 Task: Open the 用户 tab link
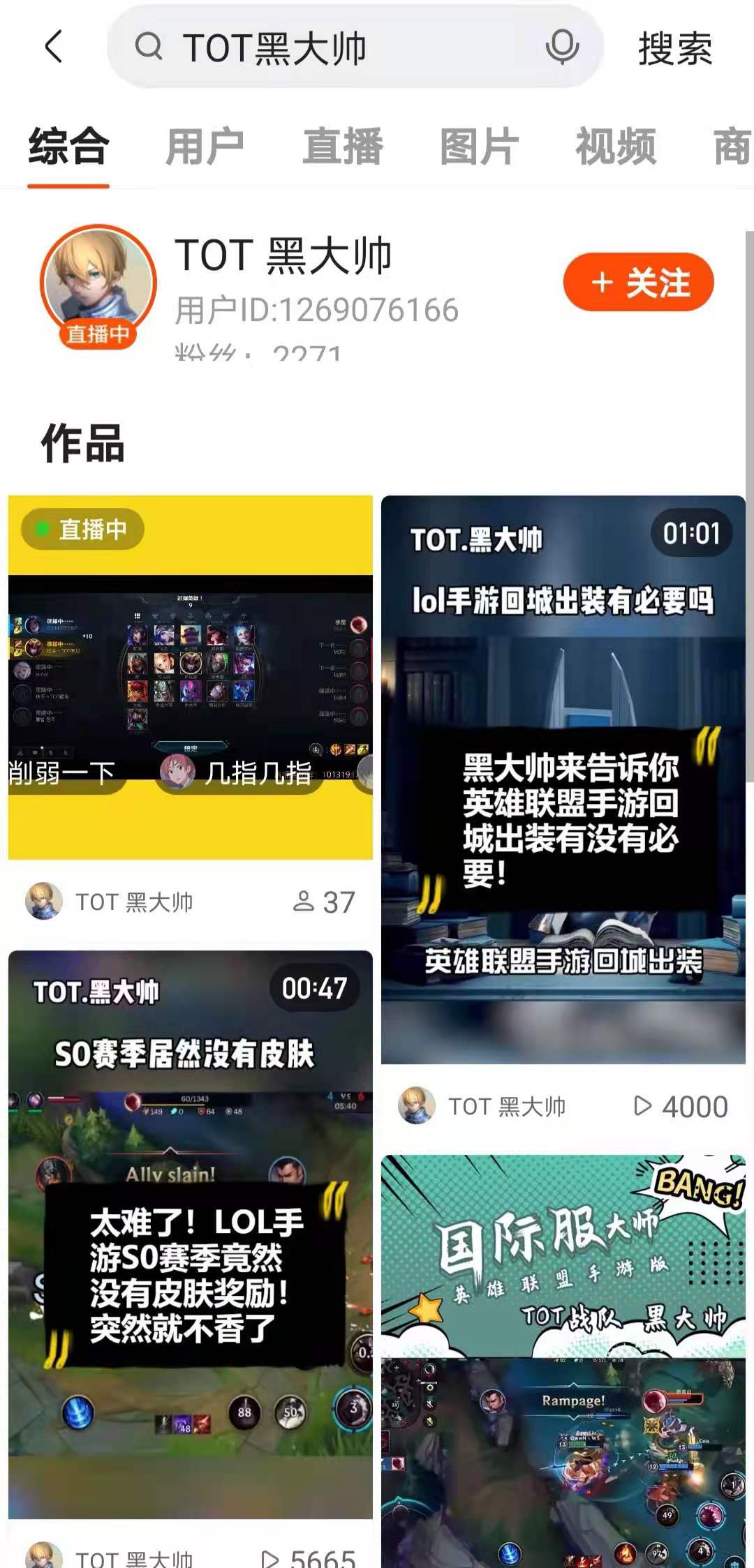205,147
